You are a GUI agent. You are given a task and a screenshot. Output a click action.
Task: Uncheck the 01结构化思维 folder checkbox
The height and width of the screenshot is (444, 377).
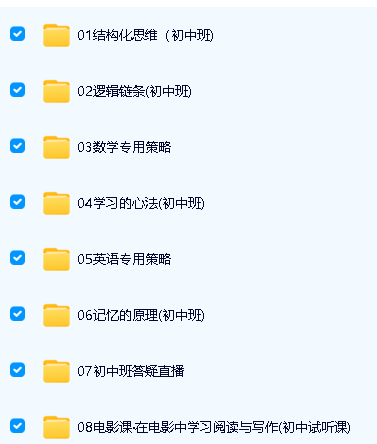pos(17,34)
